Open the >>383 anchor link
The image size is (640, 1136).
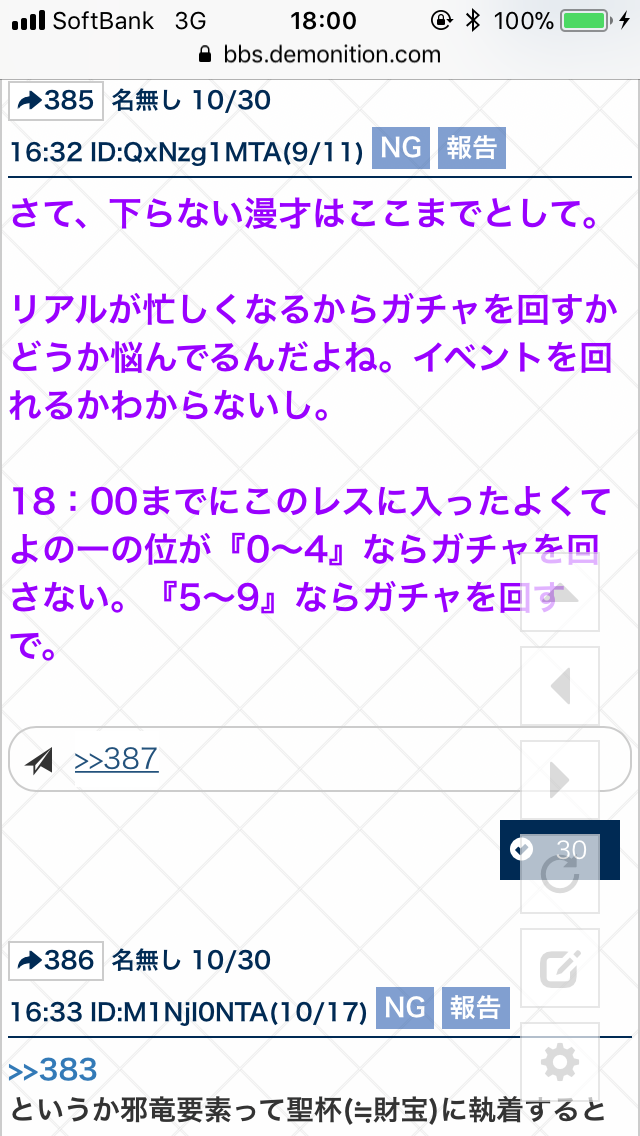point(53,1069)
